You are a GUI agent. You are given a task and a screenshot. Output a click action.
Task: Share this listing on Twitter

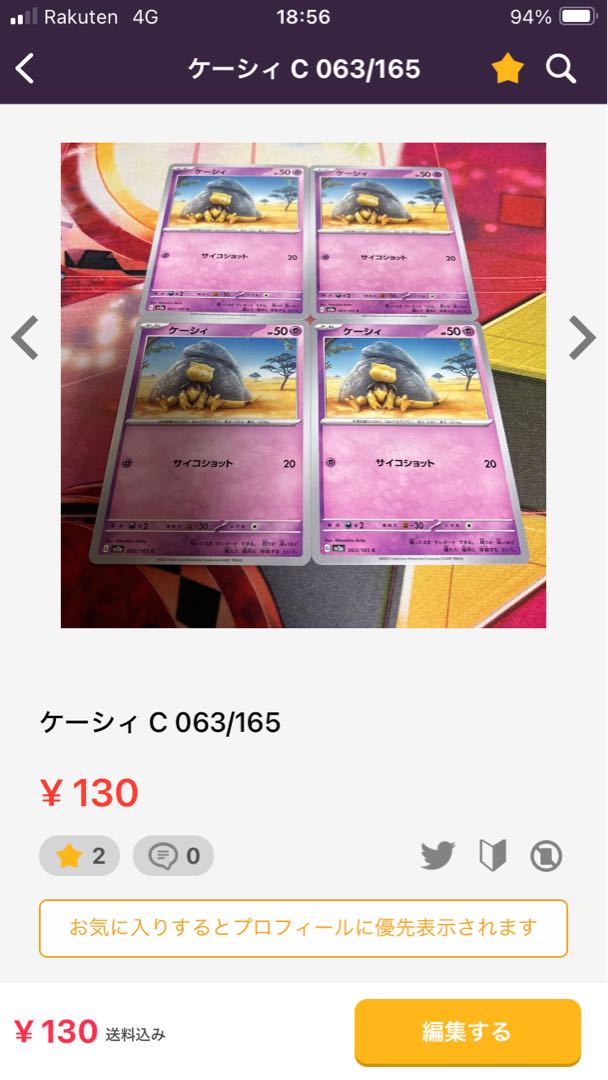(x=437, y=856)
